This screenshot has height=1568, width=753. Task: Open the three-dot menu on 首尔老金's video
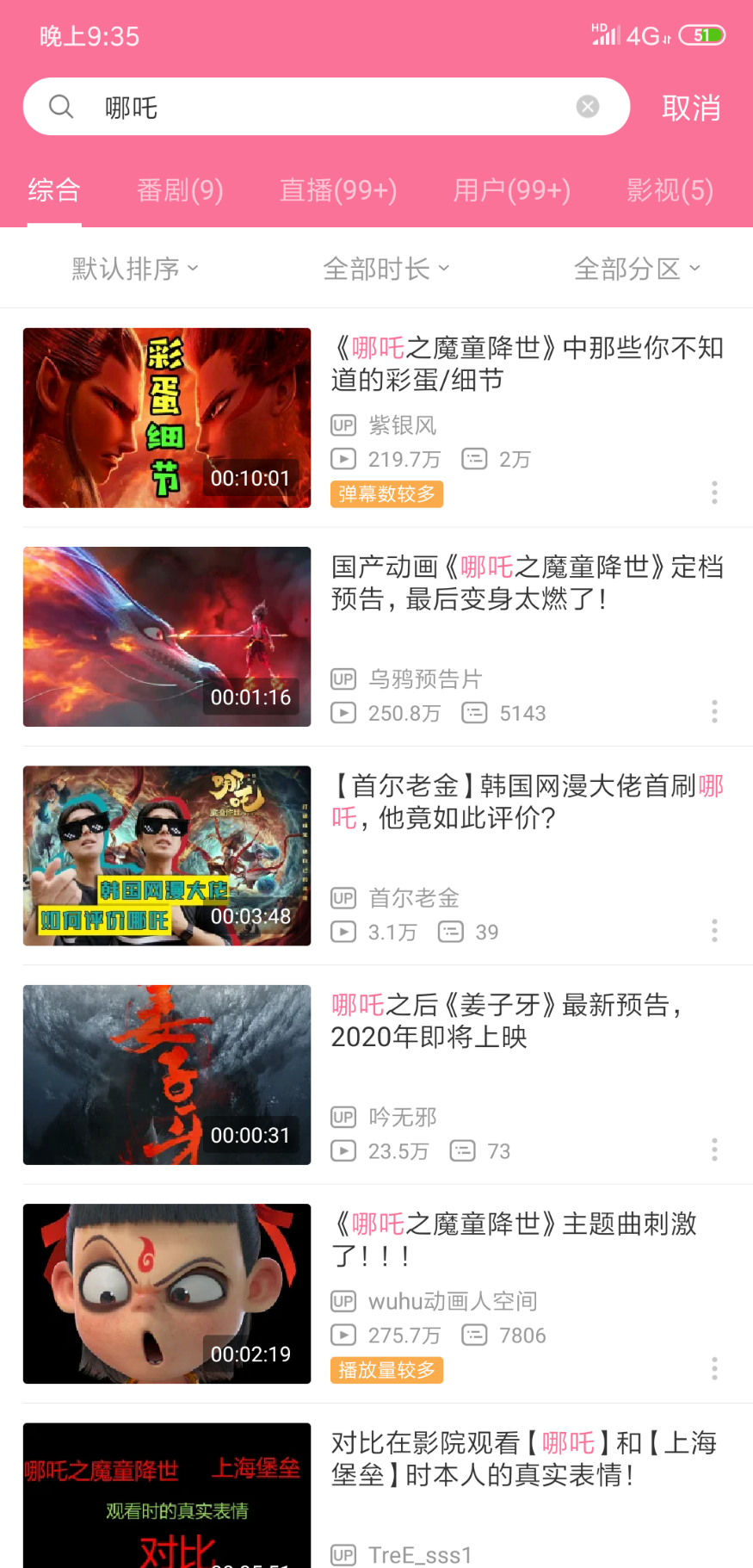coord(714,930)
